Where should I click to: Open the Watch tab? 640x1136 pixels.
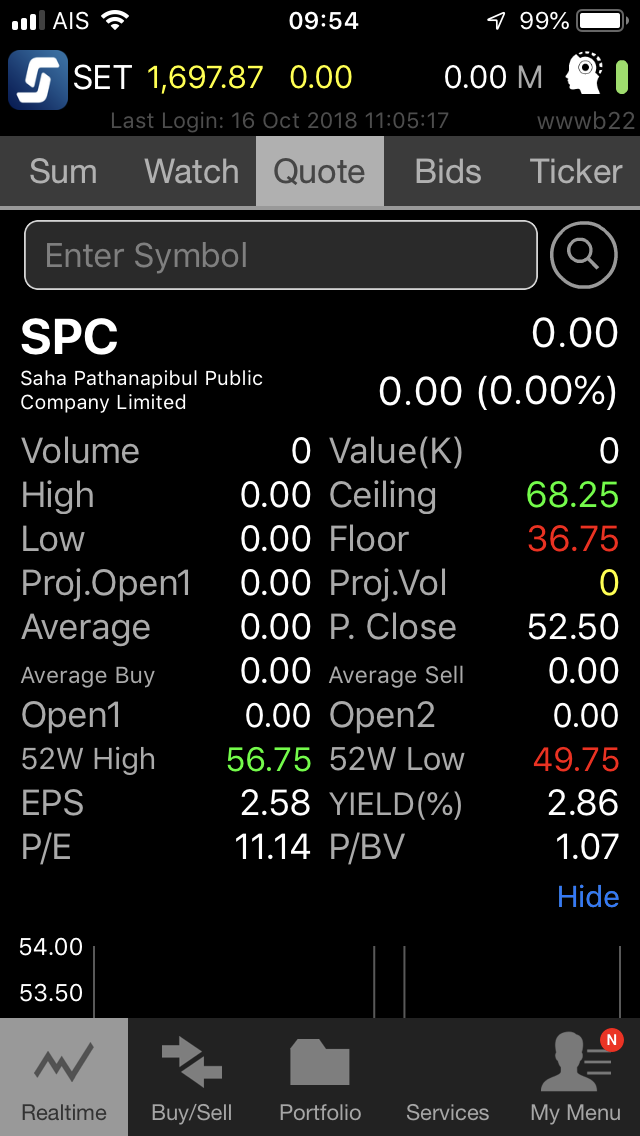[191, 172]
